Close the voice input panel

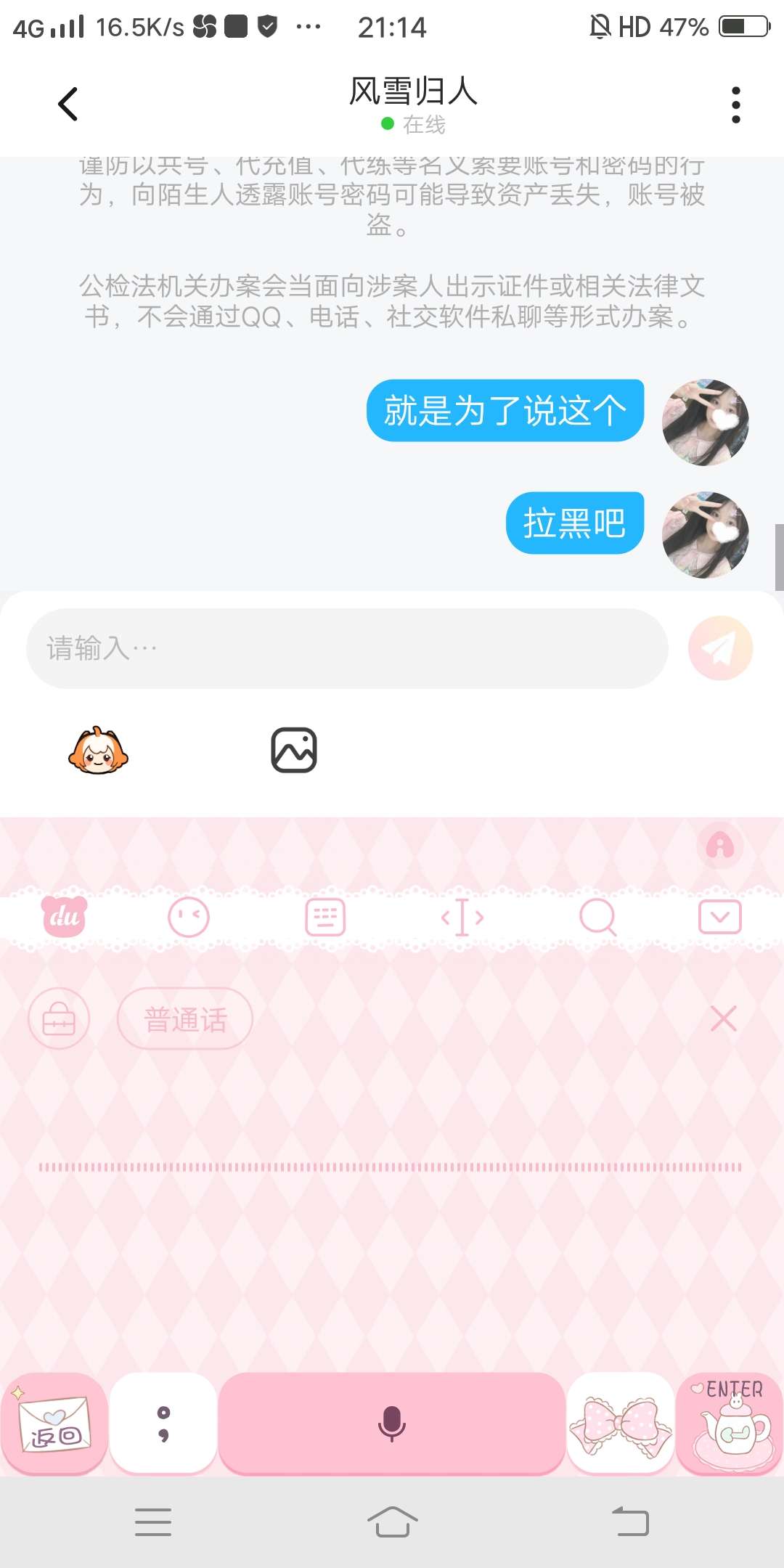[x=724, y=1019]
